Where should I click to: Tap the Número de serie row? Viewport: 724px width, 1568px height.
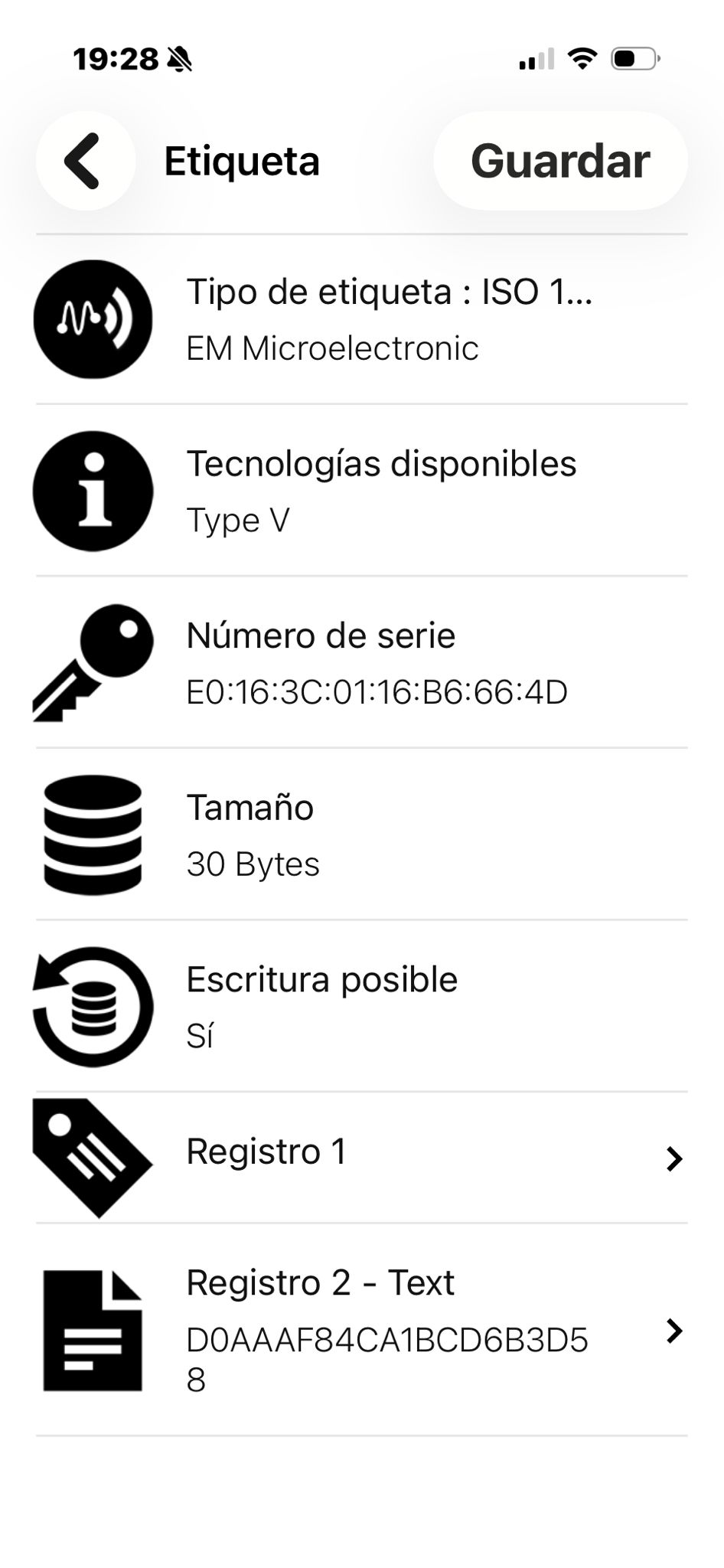coord(361,662)
